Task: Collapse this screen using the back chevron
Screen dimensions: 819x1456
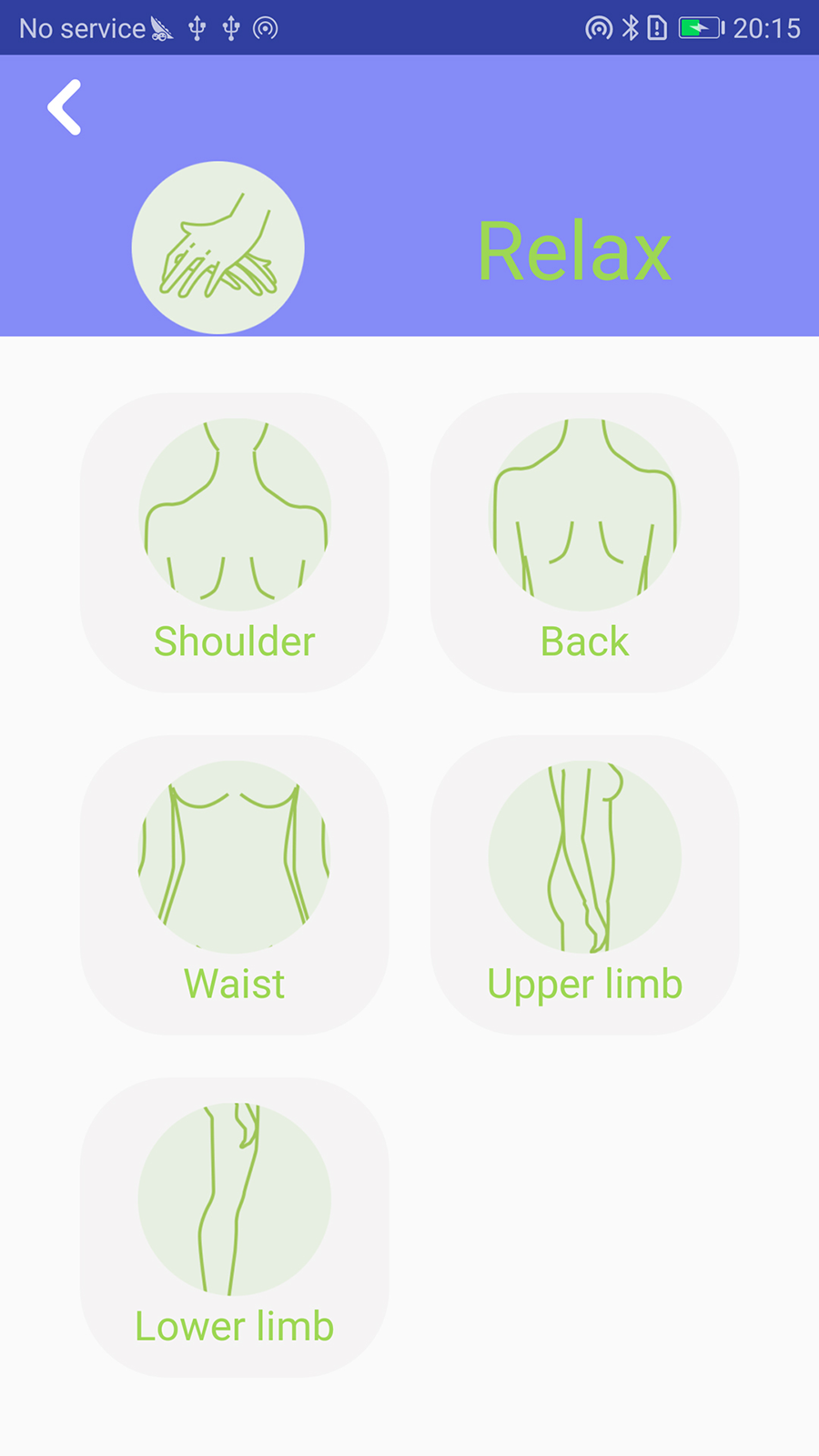Action: [x=64, y=106]
